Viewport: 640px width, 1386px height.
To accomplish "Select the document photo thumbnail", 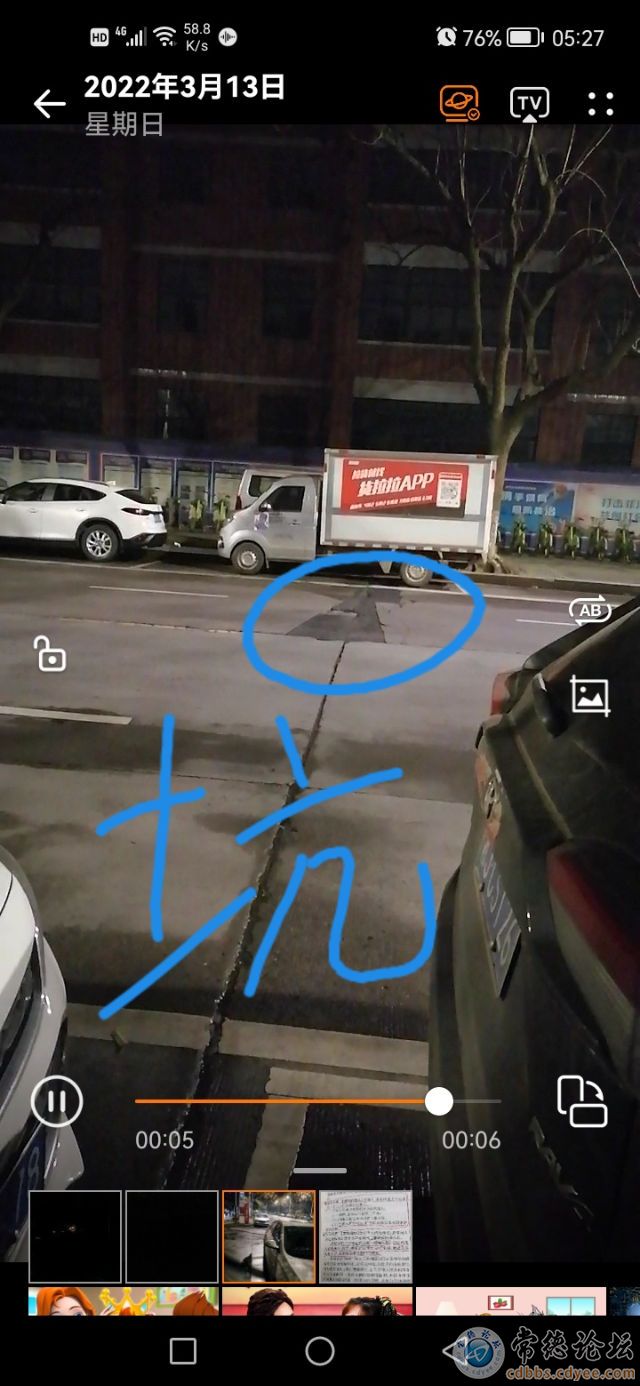I will pos(365,1236).
